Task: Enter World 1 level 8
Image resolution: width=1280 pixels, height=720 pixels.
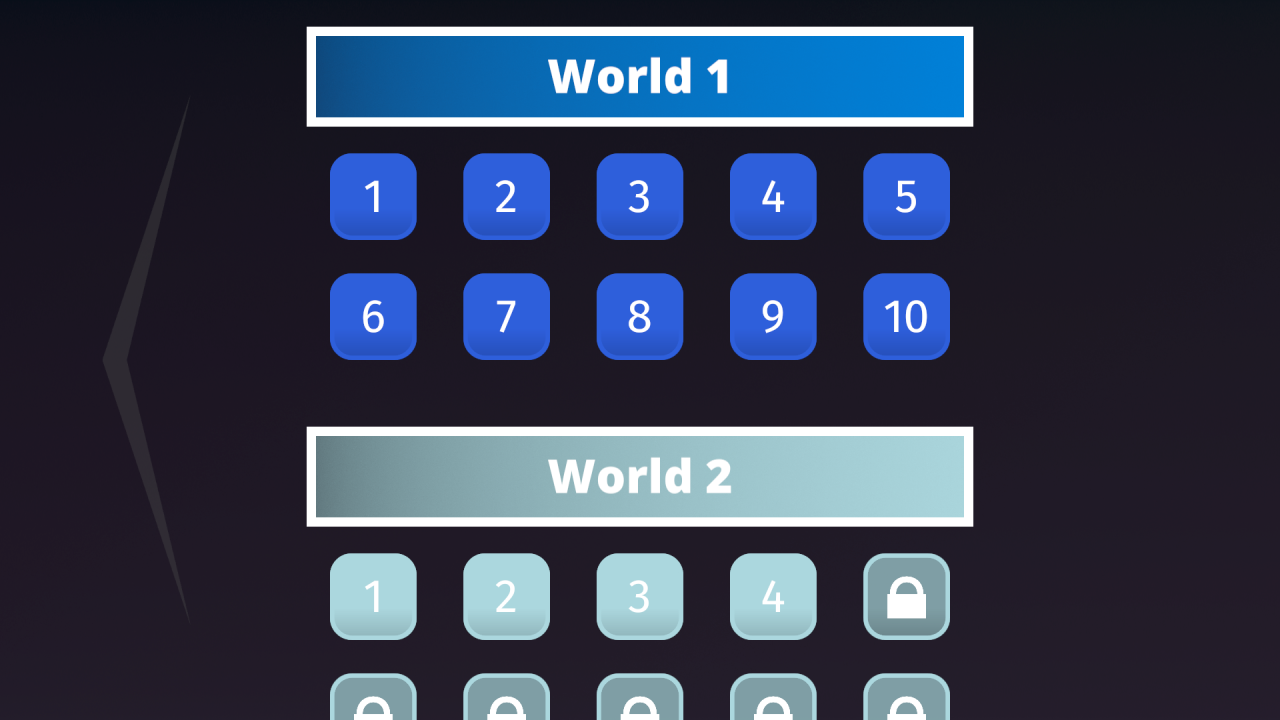Action: click(640, 317)
